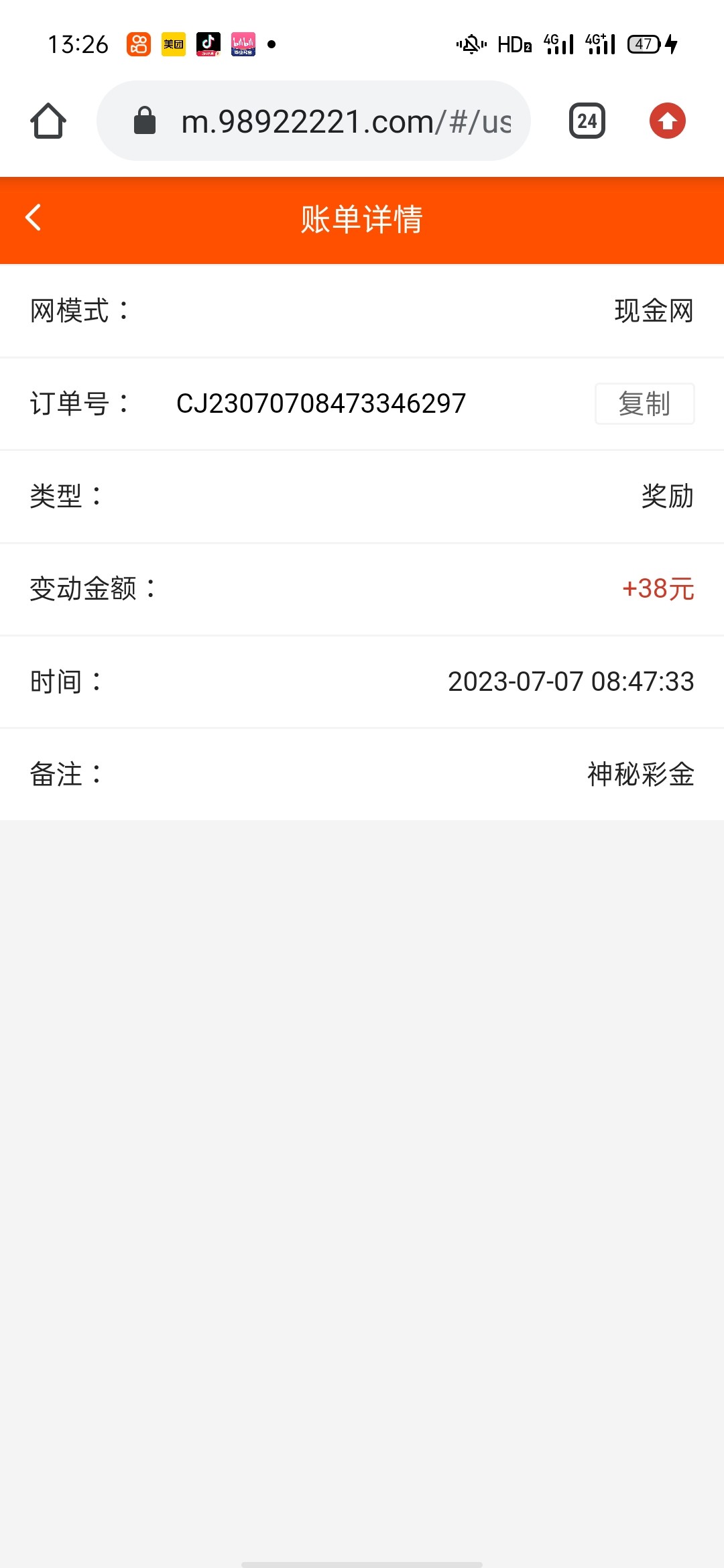Viewport: 724px width, 1568px height.
Task: Open the Kuaishou notification icon
Action: 139,43
